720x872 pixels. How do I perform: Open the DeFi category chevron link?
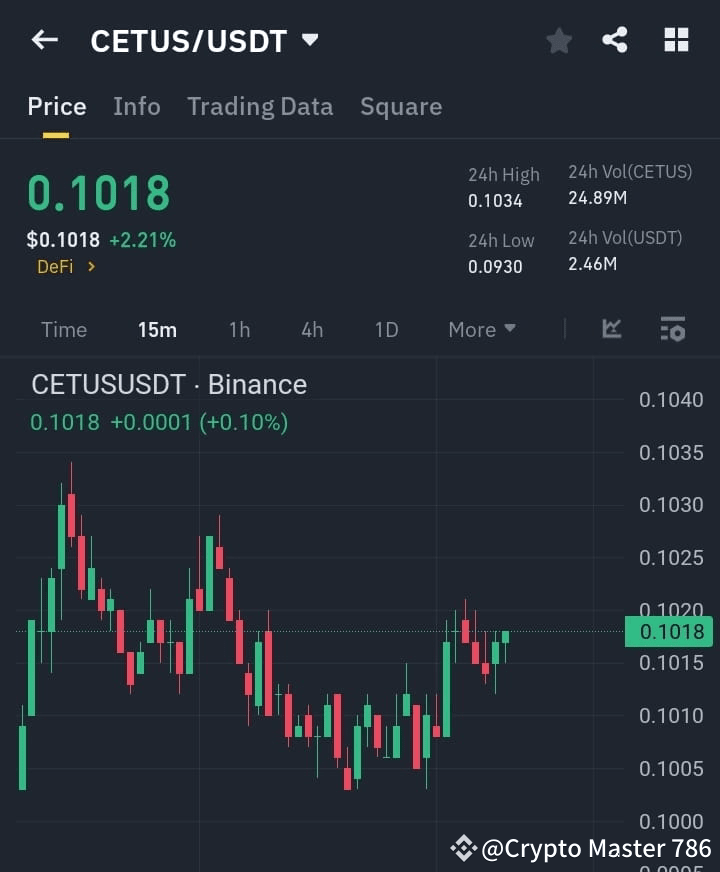(66, 267)
